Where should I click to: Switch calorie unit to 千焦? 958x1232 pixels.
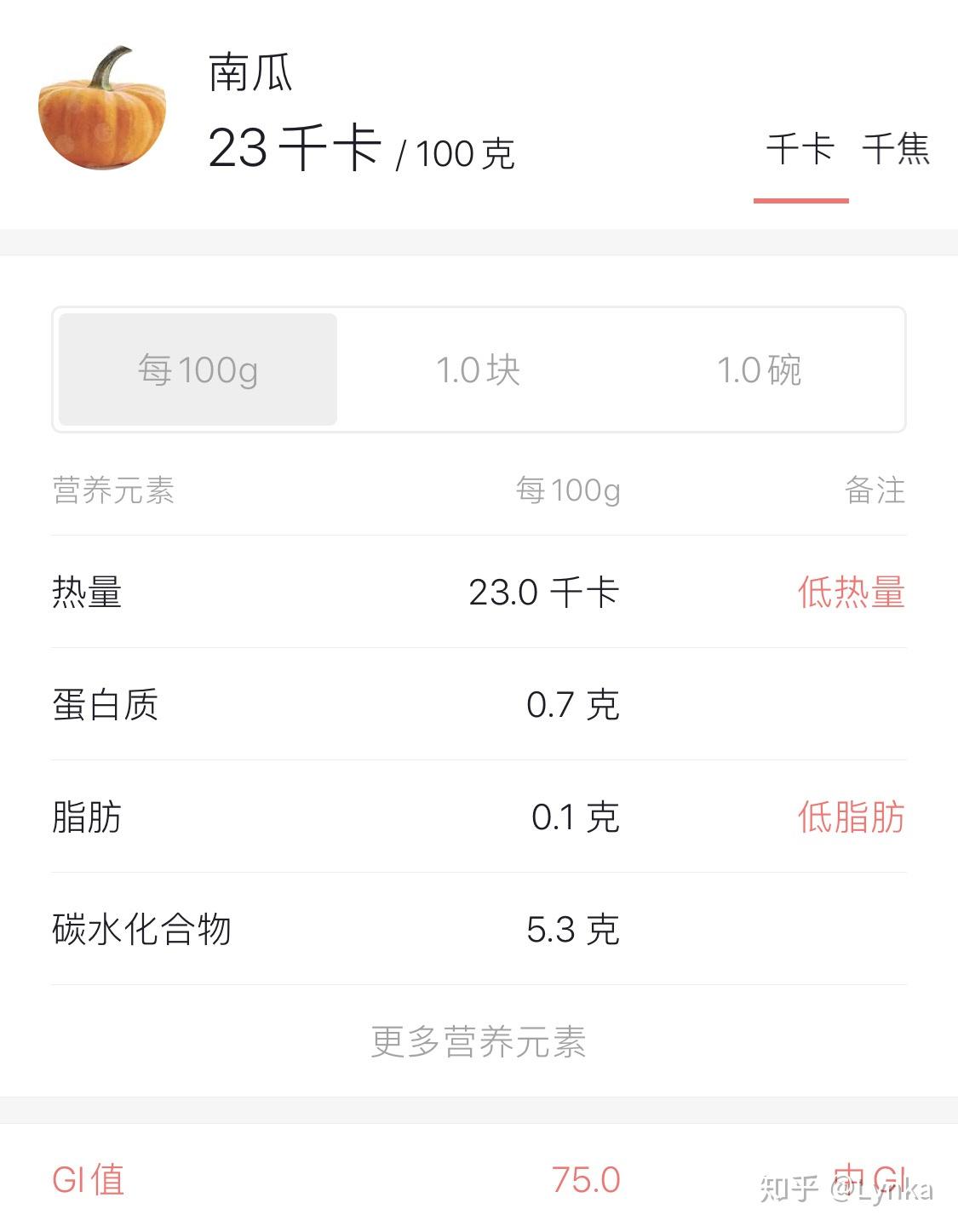[x=895, y=150]
